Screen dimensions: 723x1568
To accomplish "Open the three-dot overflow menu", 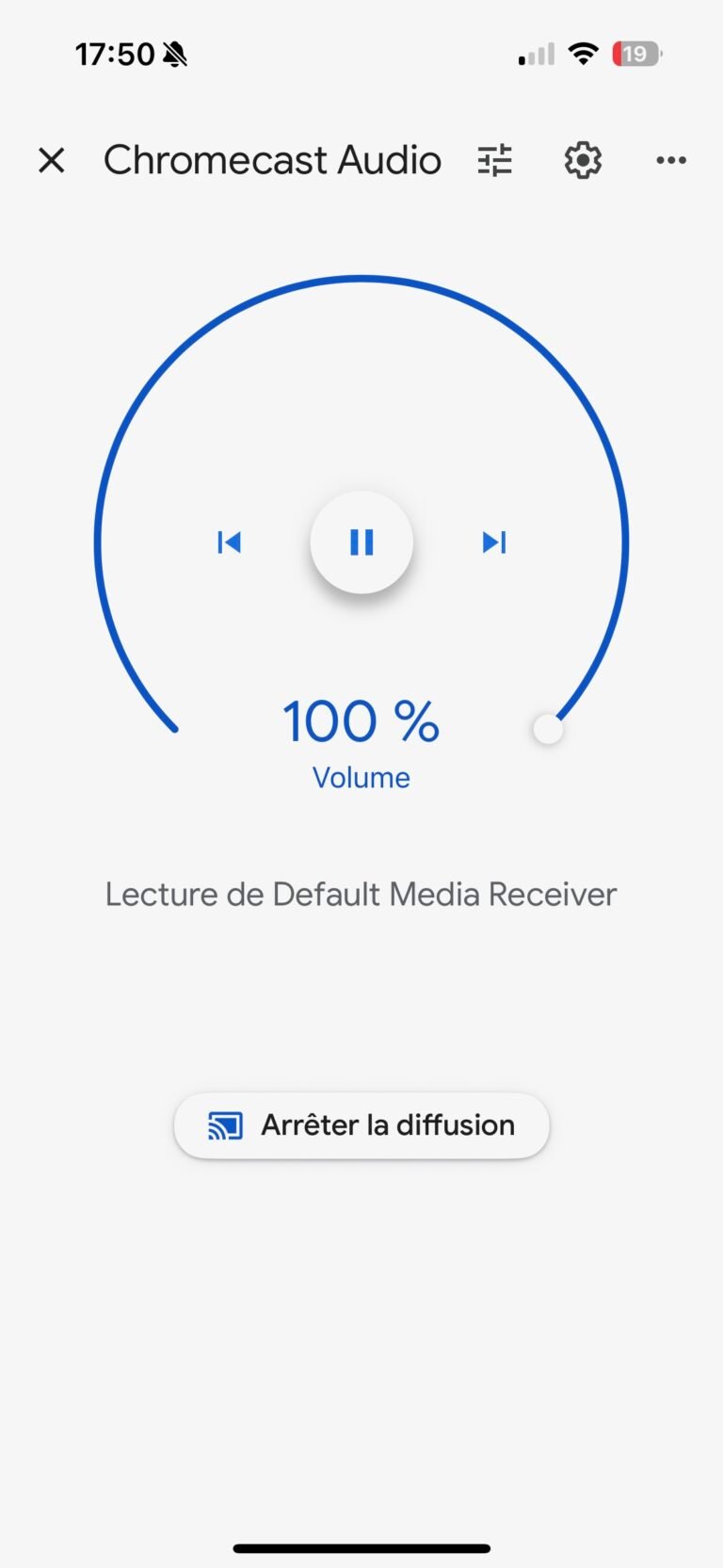I will click(671, 160).
